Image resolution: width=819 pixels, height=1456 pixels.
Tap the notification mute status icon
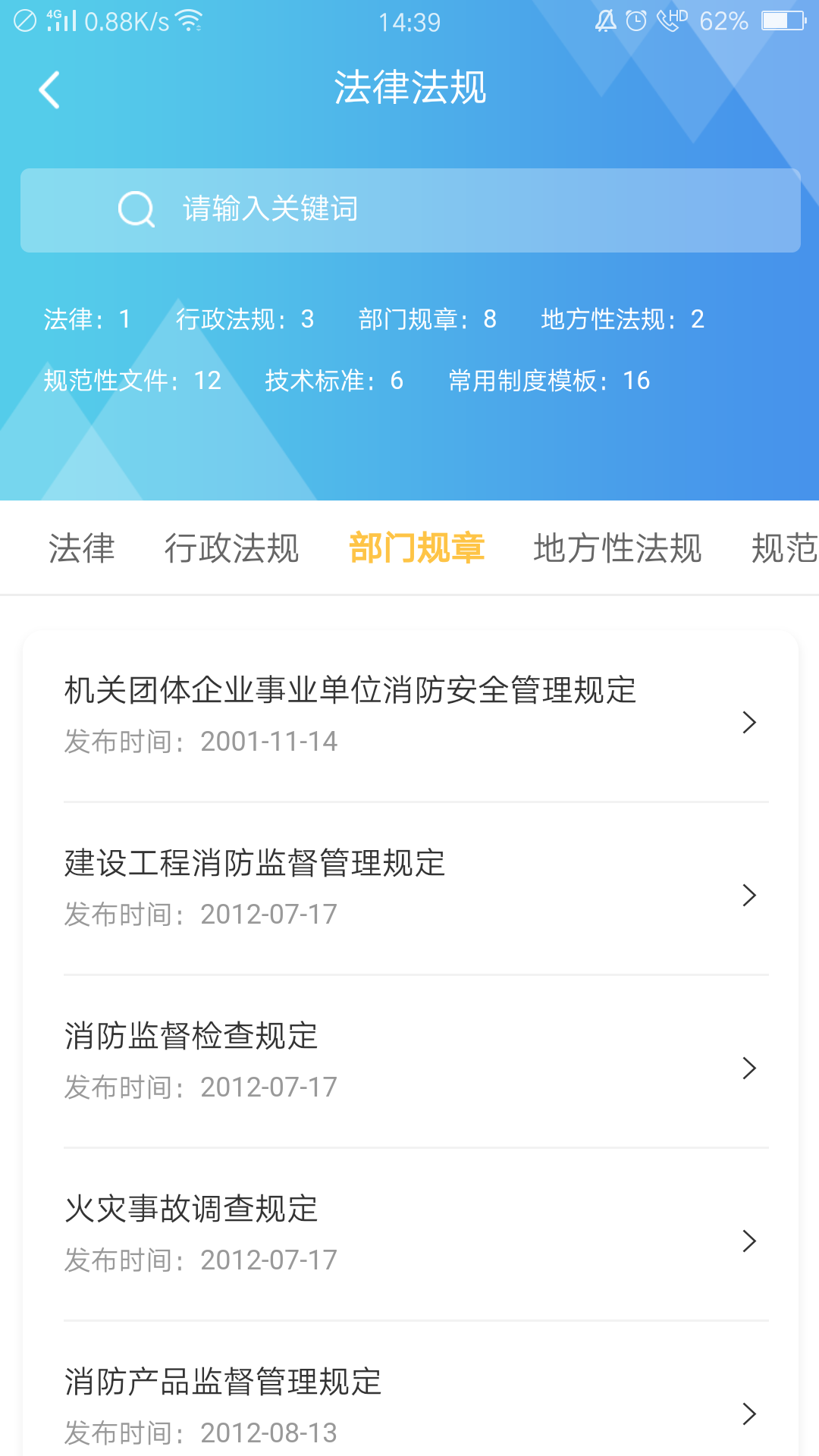[x=603, y=20]
